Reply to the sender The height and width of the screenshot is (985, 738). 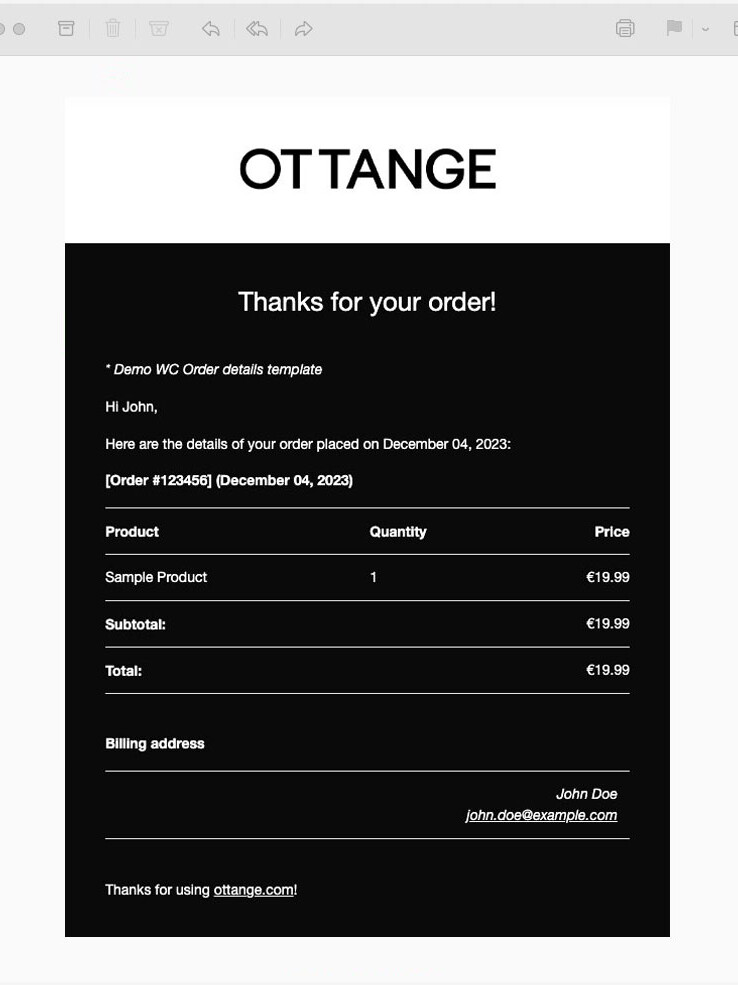tap(210, 29)
